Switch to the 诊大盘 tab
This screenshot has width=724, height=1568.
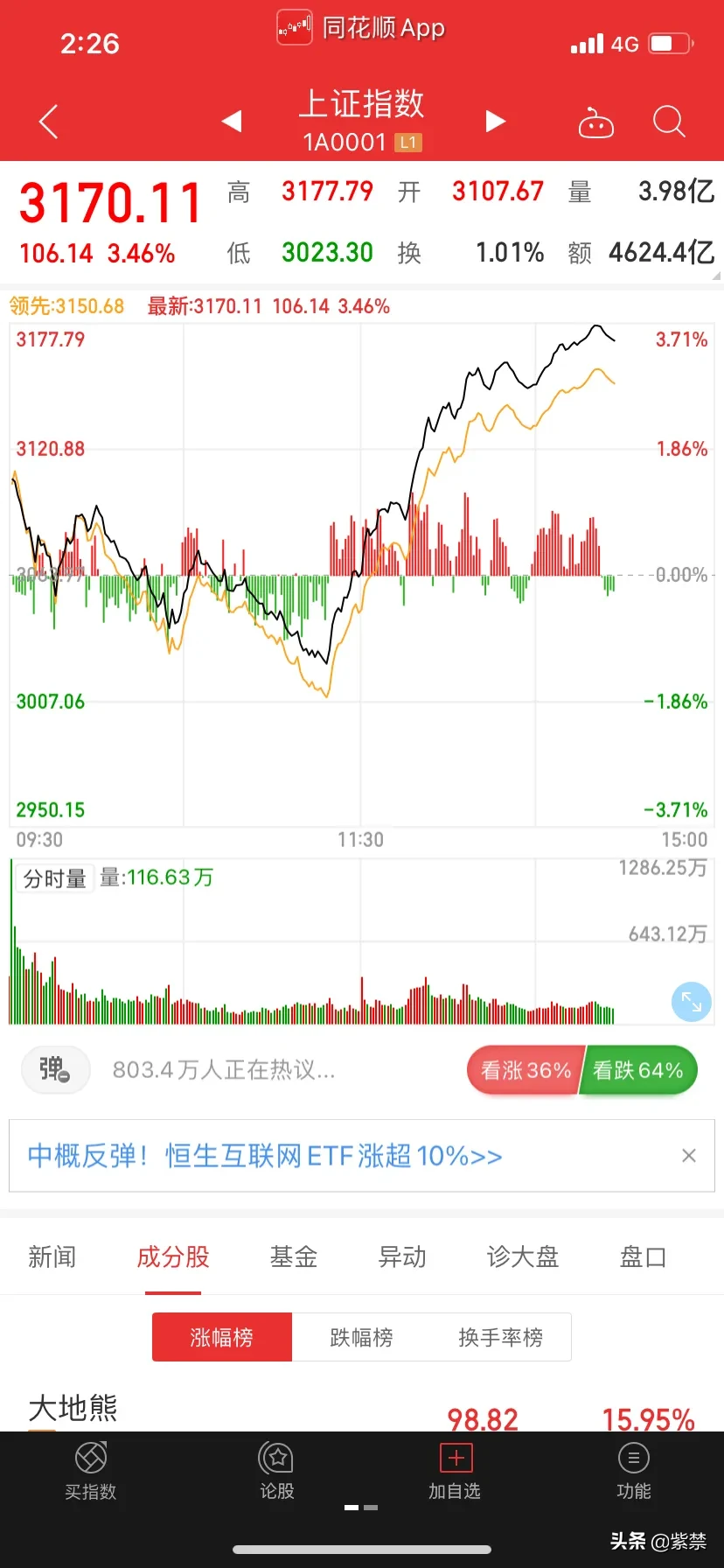tap(522, 1257)
